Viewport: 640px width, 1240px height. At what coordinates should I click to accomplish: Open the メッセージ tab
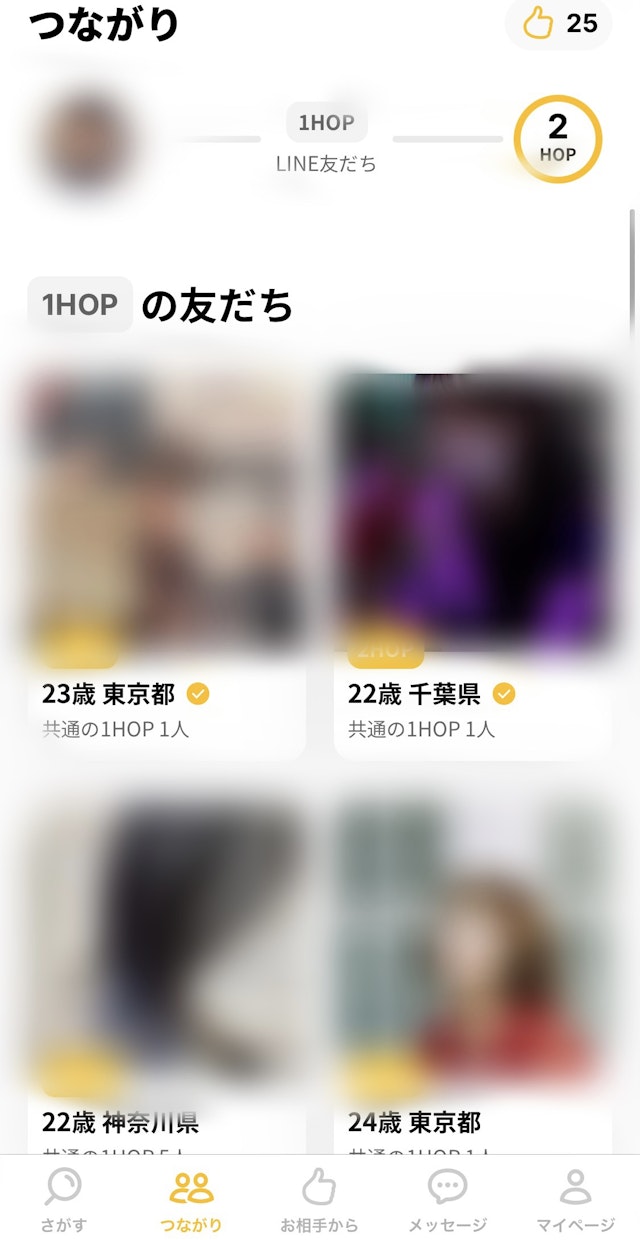447,1200
